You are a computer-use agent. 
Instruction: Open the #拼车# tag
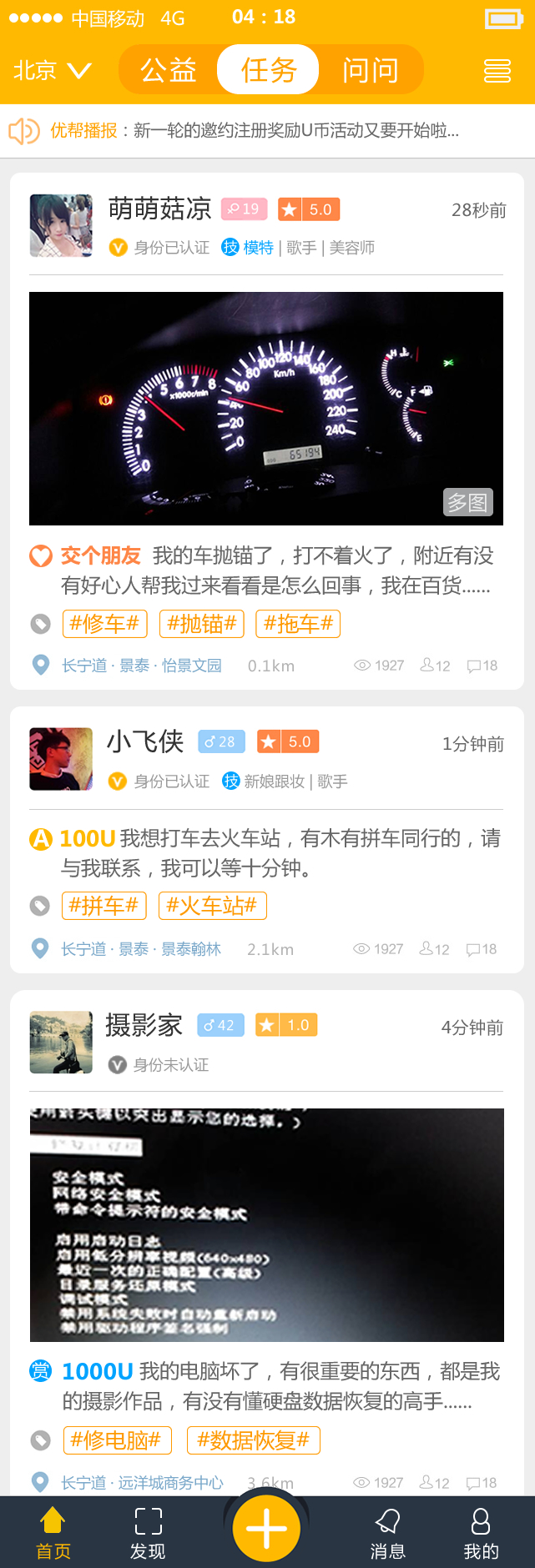point(104,906)
